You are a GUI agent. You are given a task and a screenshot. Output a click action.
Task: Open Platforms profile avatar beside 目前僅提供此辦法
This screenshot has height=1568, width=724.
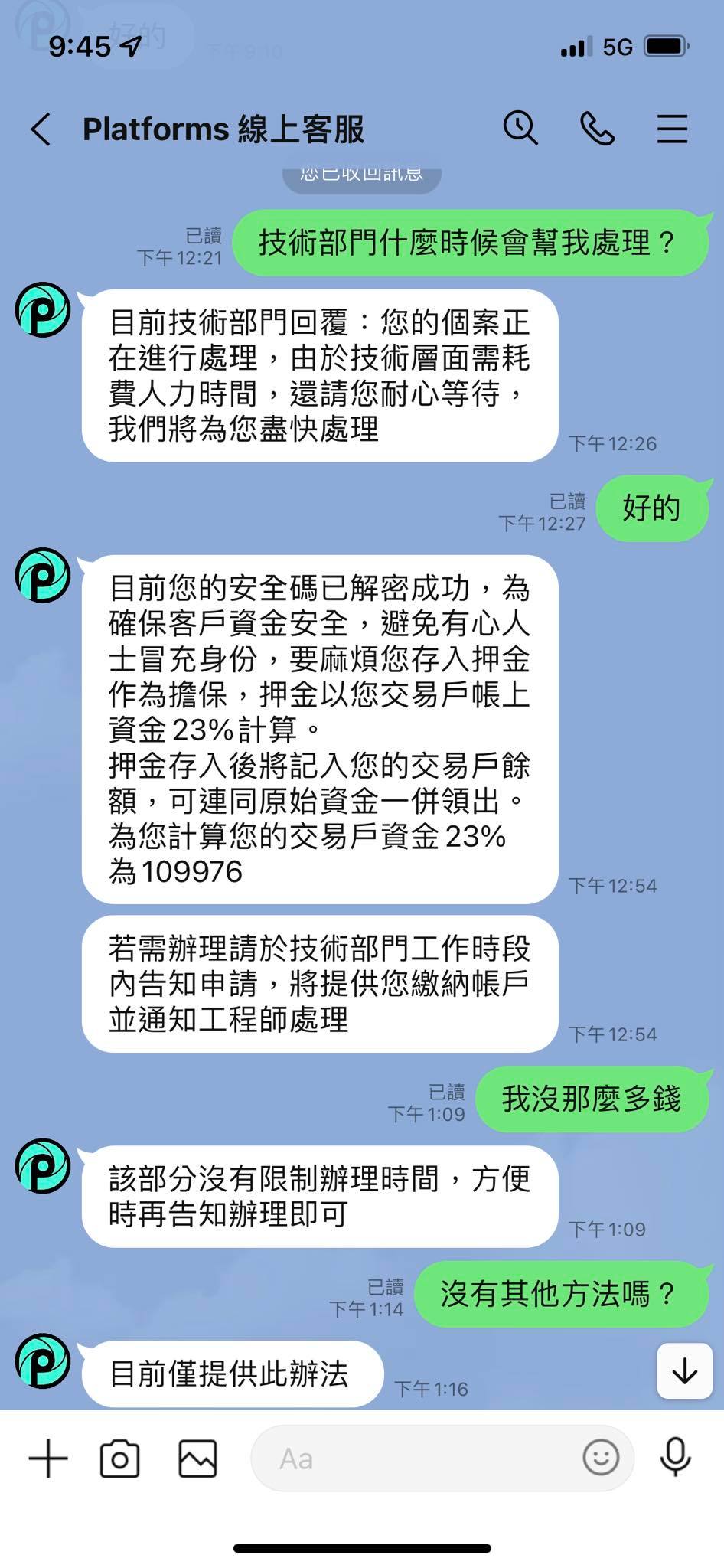43,1361
